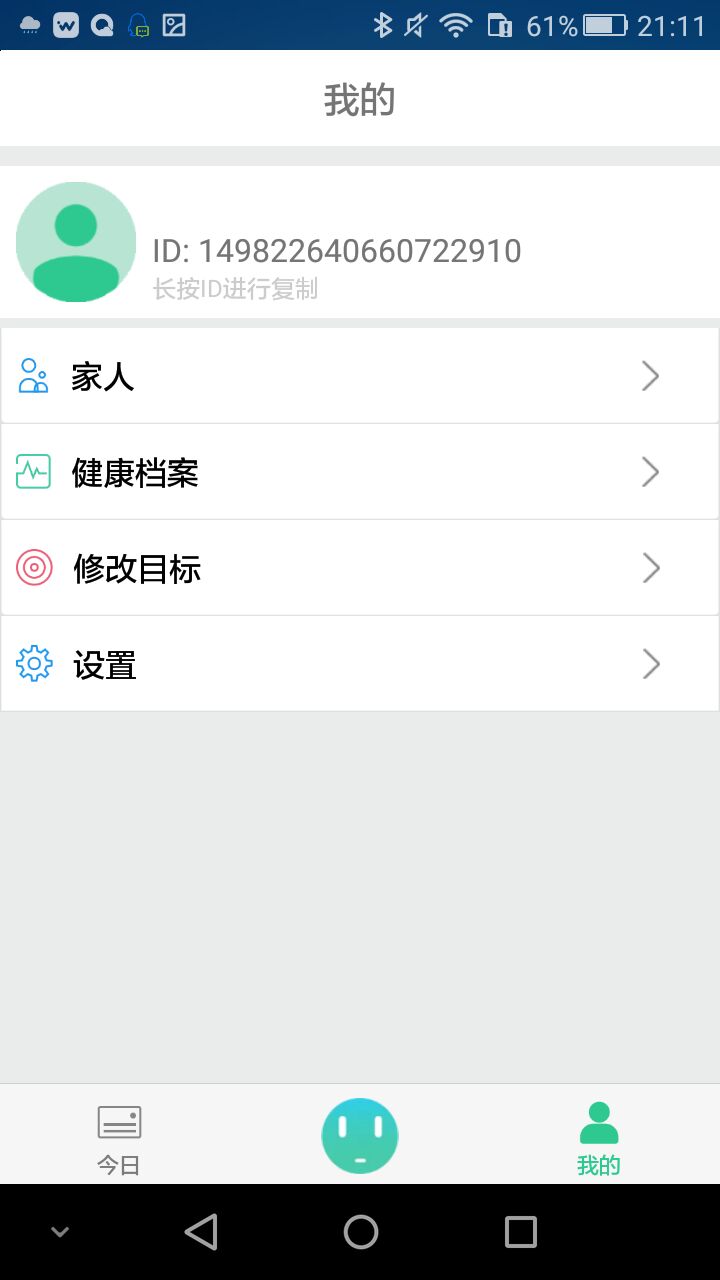The image size is (720, 1280).
Task: Open 设置 settings
Action: tap(360, 664)
